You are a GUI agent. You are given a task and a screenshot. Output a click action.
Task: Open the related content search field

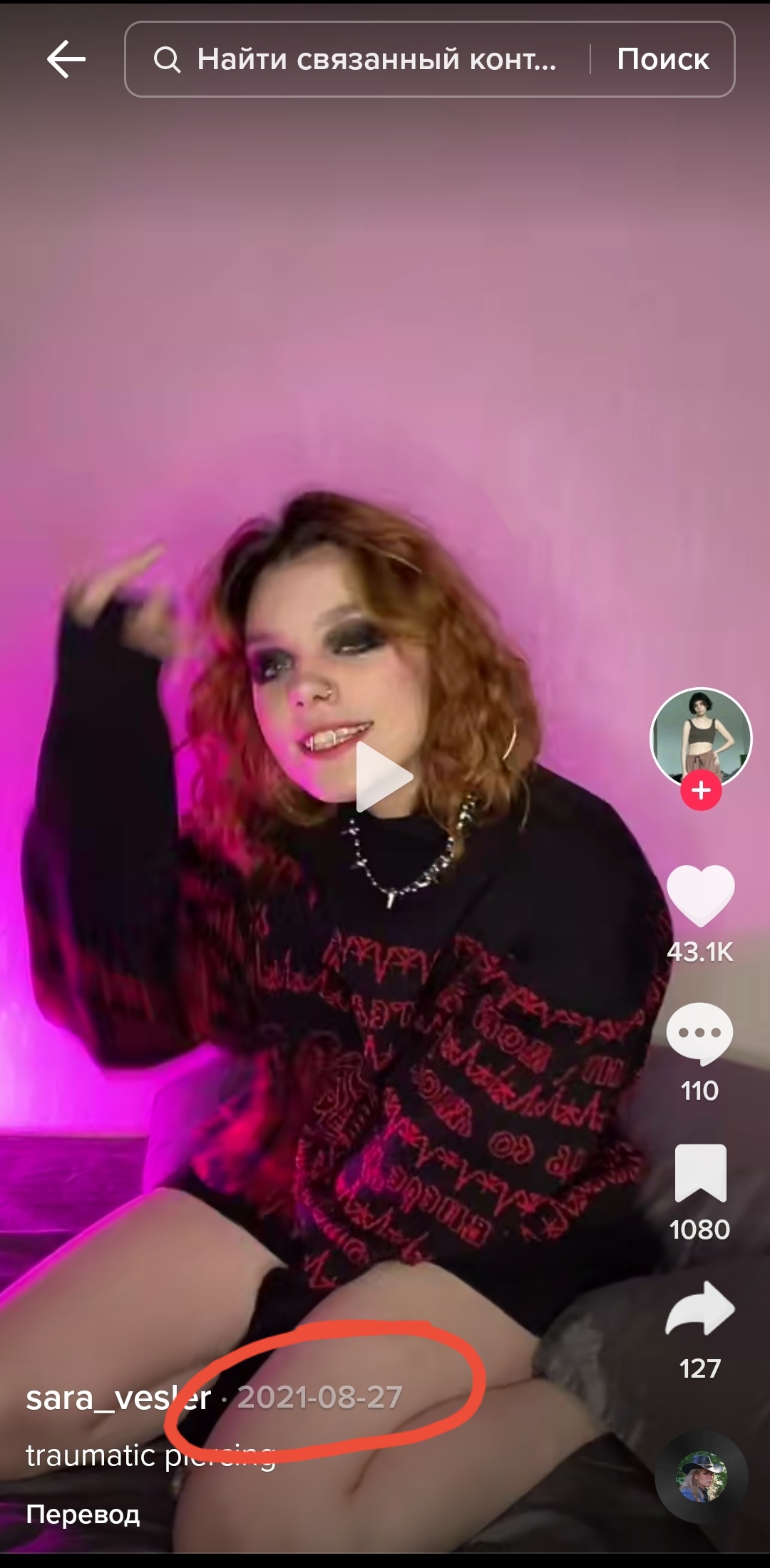coord(356,59)
